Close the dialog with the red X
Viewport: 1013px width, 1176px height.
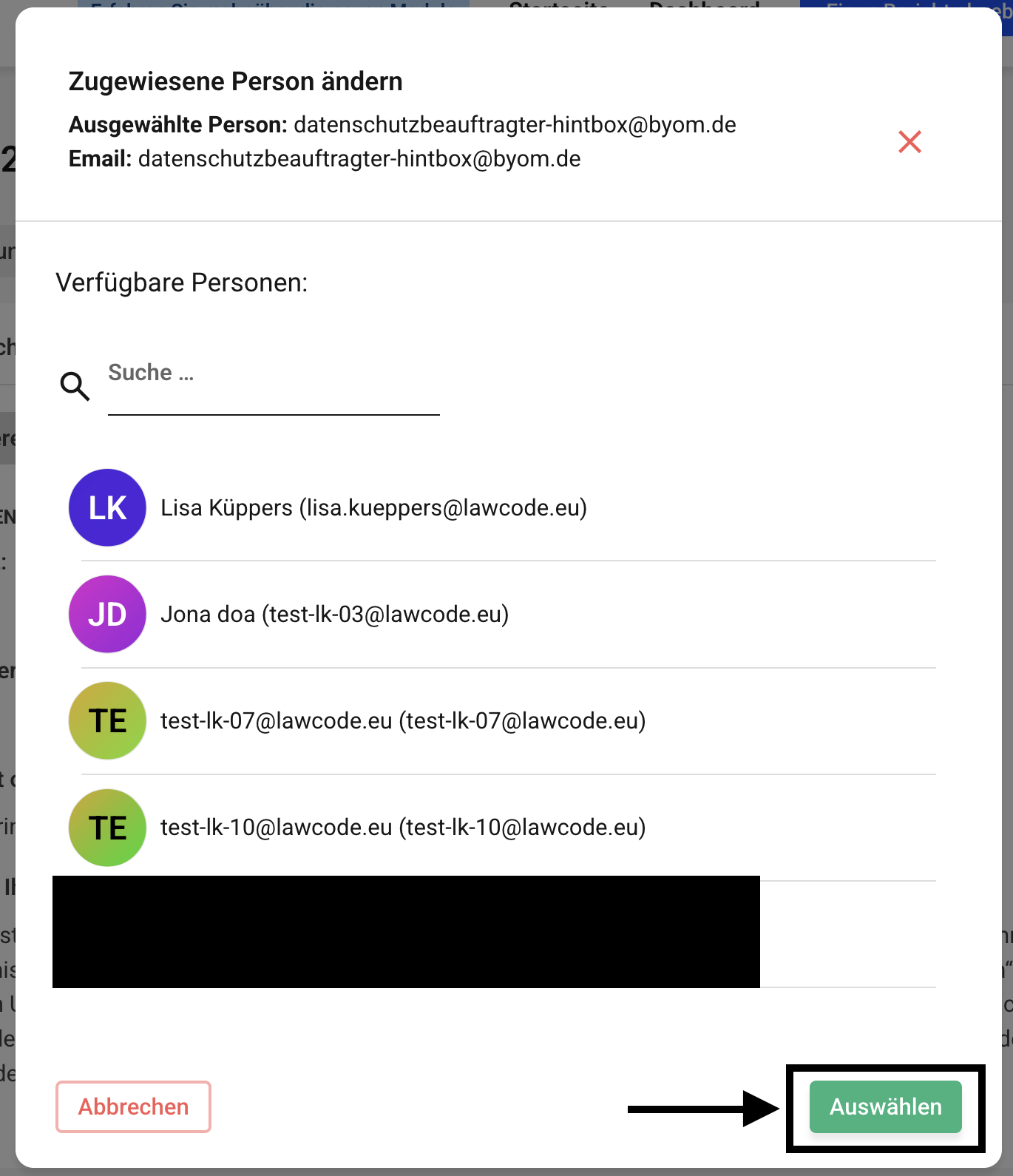pyautogui.click(x=909, y=141)
